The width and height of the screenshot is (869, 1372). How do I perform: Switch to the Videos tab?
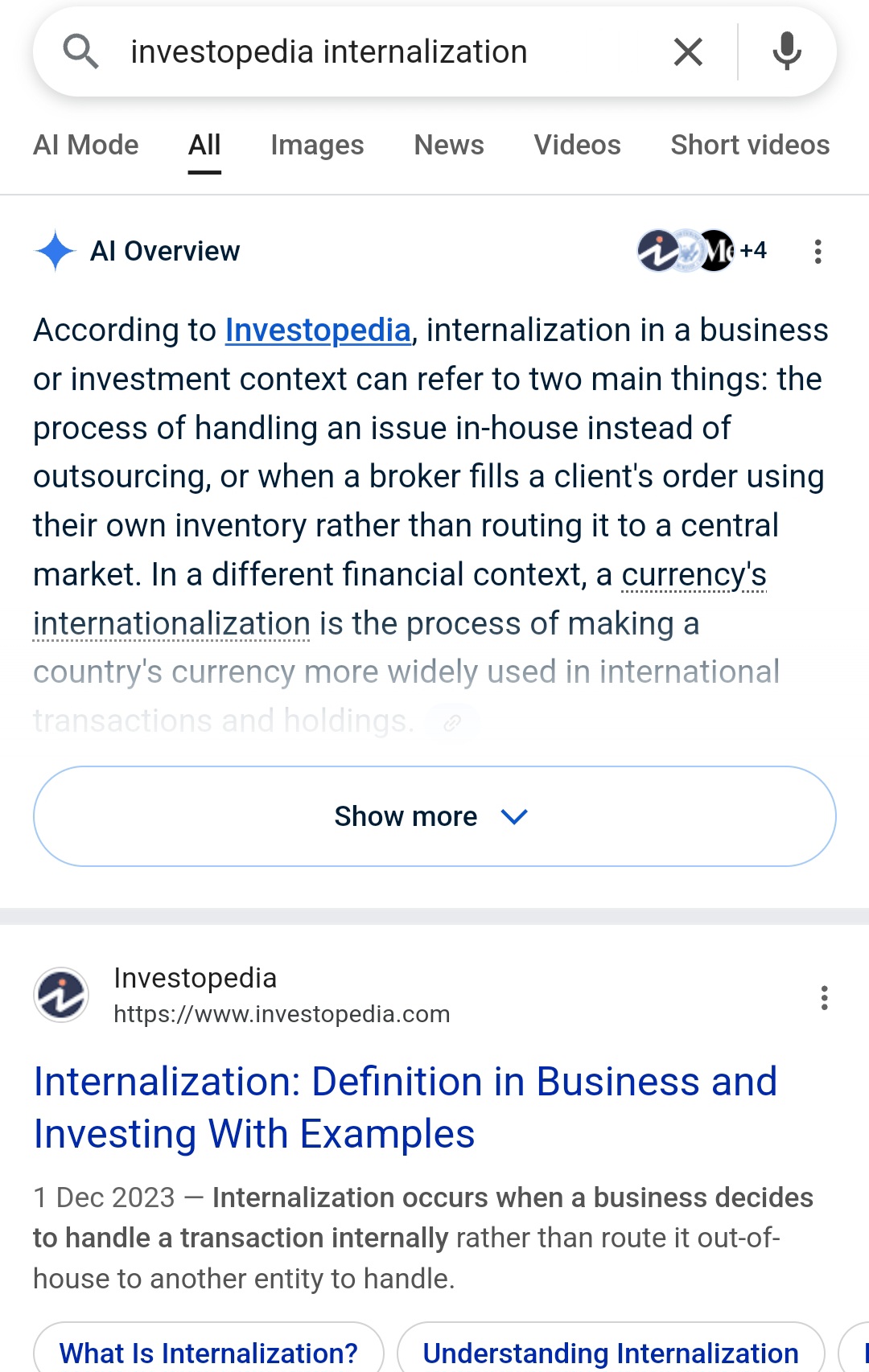(577, 145)
